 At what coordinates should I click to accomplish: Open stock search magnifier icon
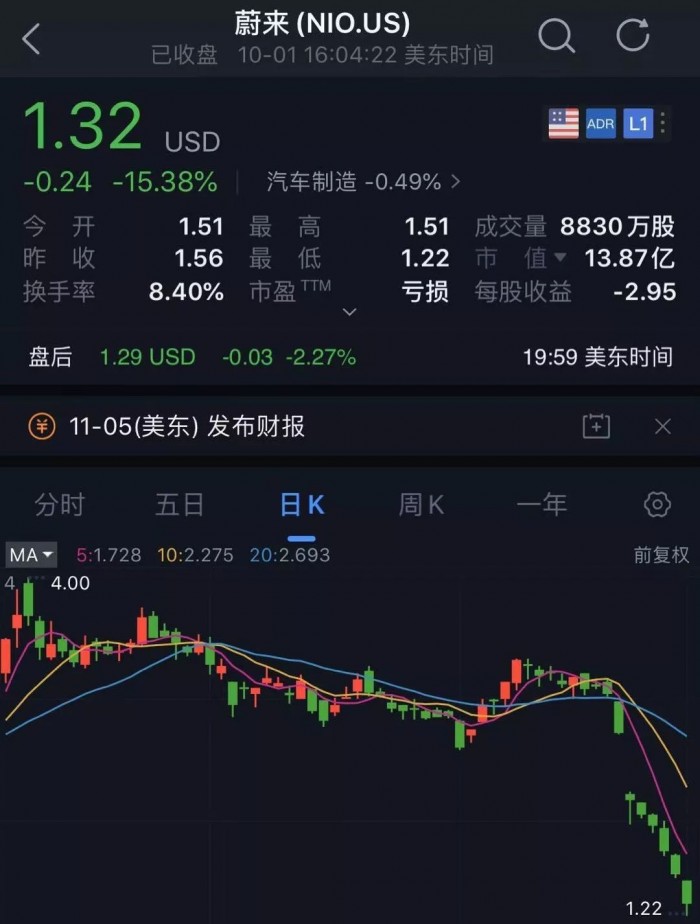(x=556, y=36)
